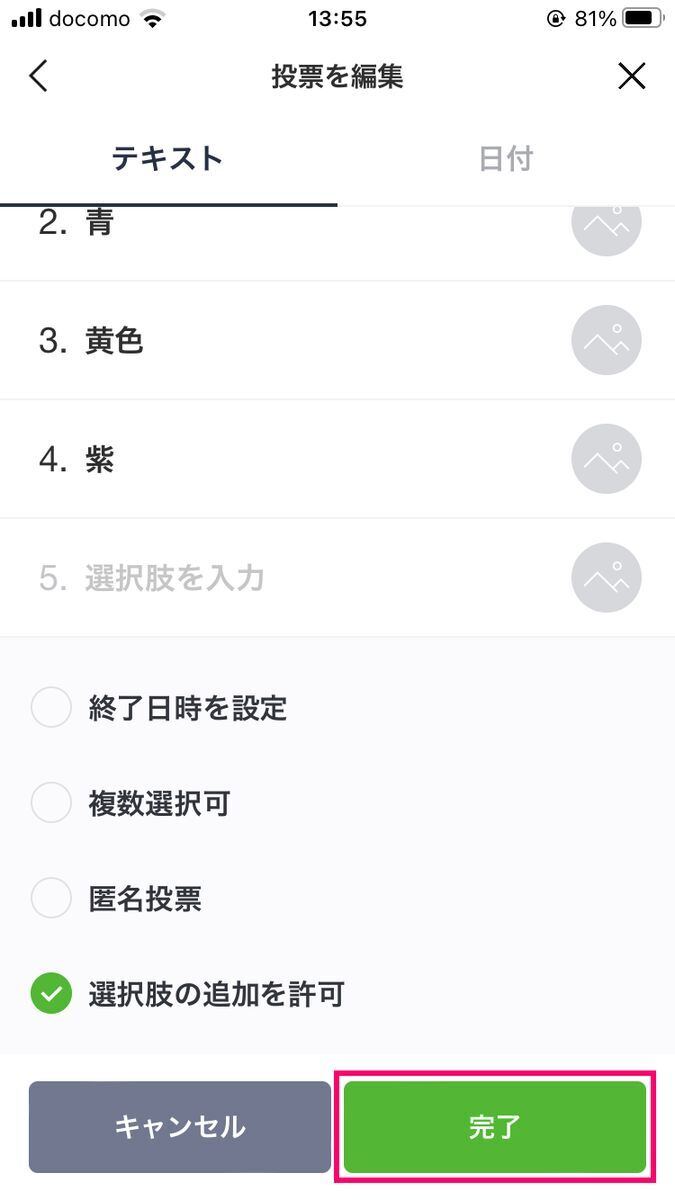This screenshot has height=1200, width=675.
Task: Switch to the 日付 tab
Action: pos(506,159)
